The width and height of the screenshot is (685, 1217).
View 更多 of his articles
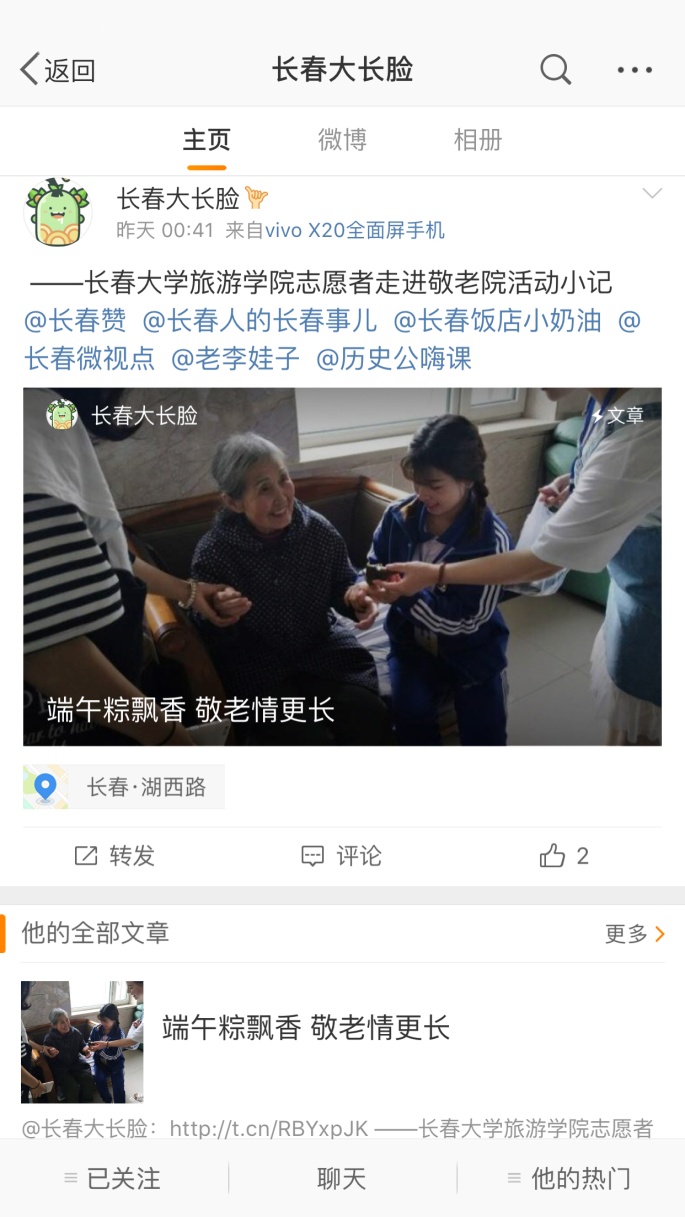coord(634,934)
